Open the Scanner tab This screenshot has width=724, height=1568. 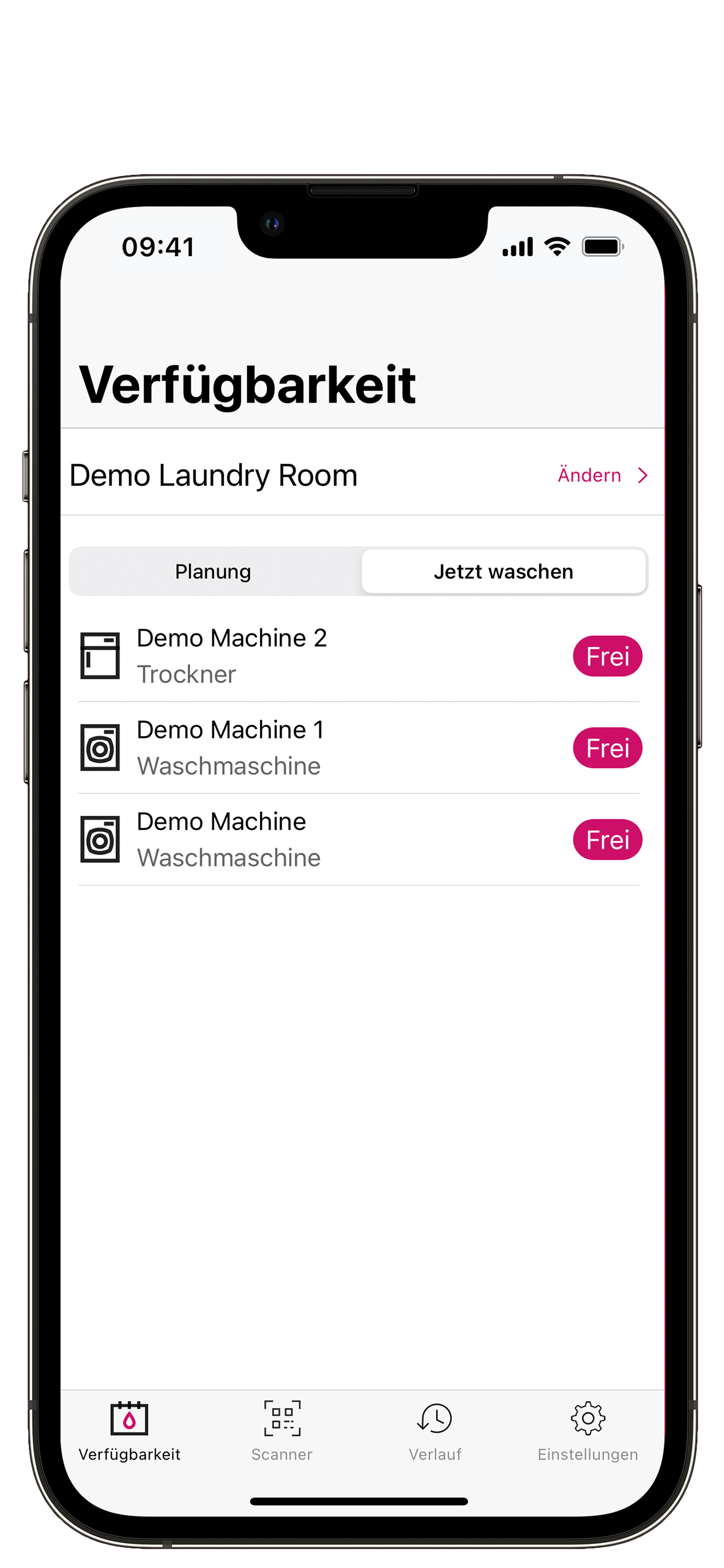click(282, 1430)
